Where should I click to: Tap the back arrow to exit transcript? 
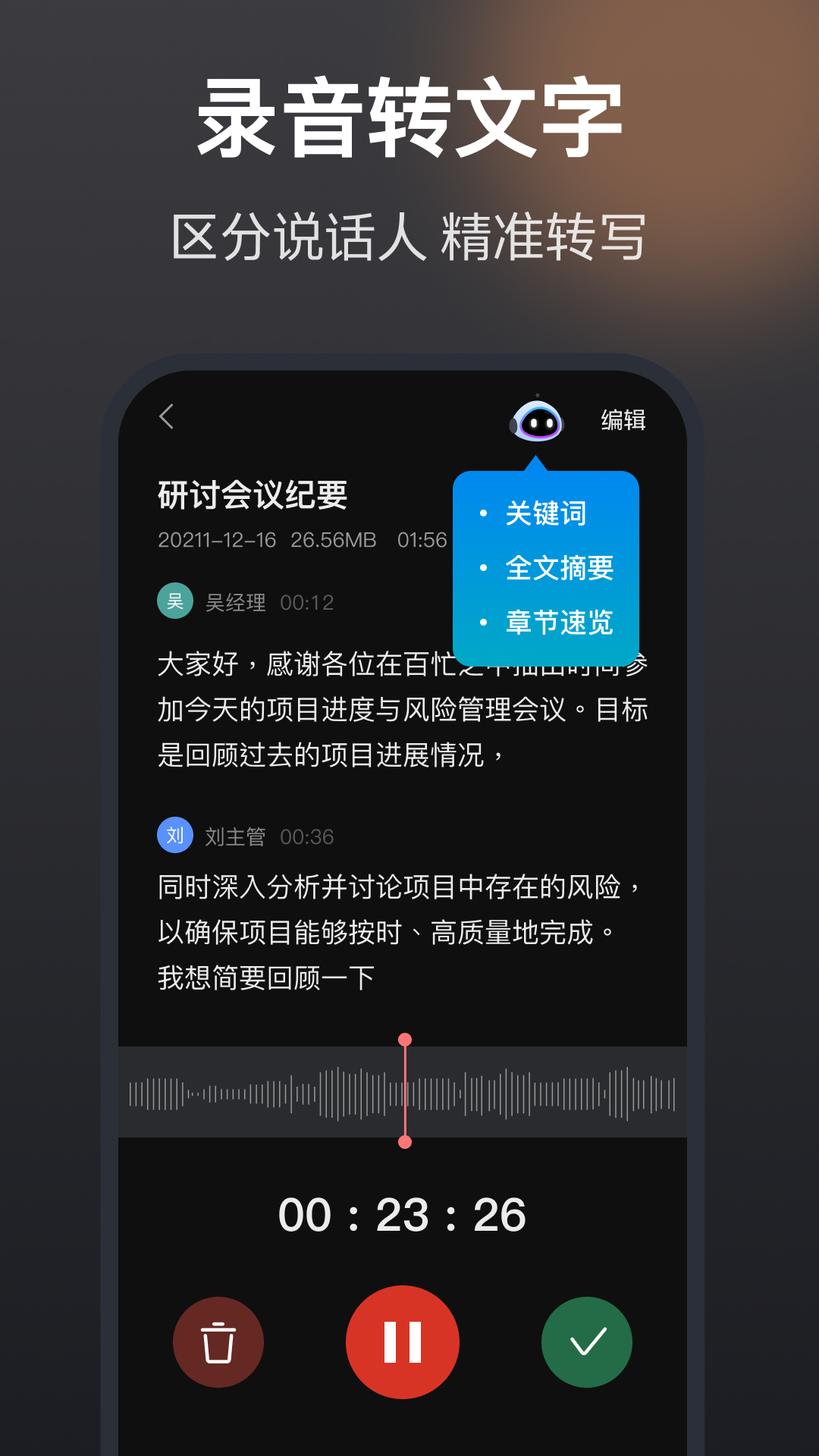[x=168, y=418]
